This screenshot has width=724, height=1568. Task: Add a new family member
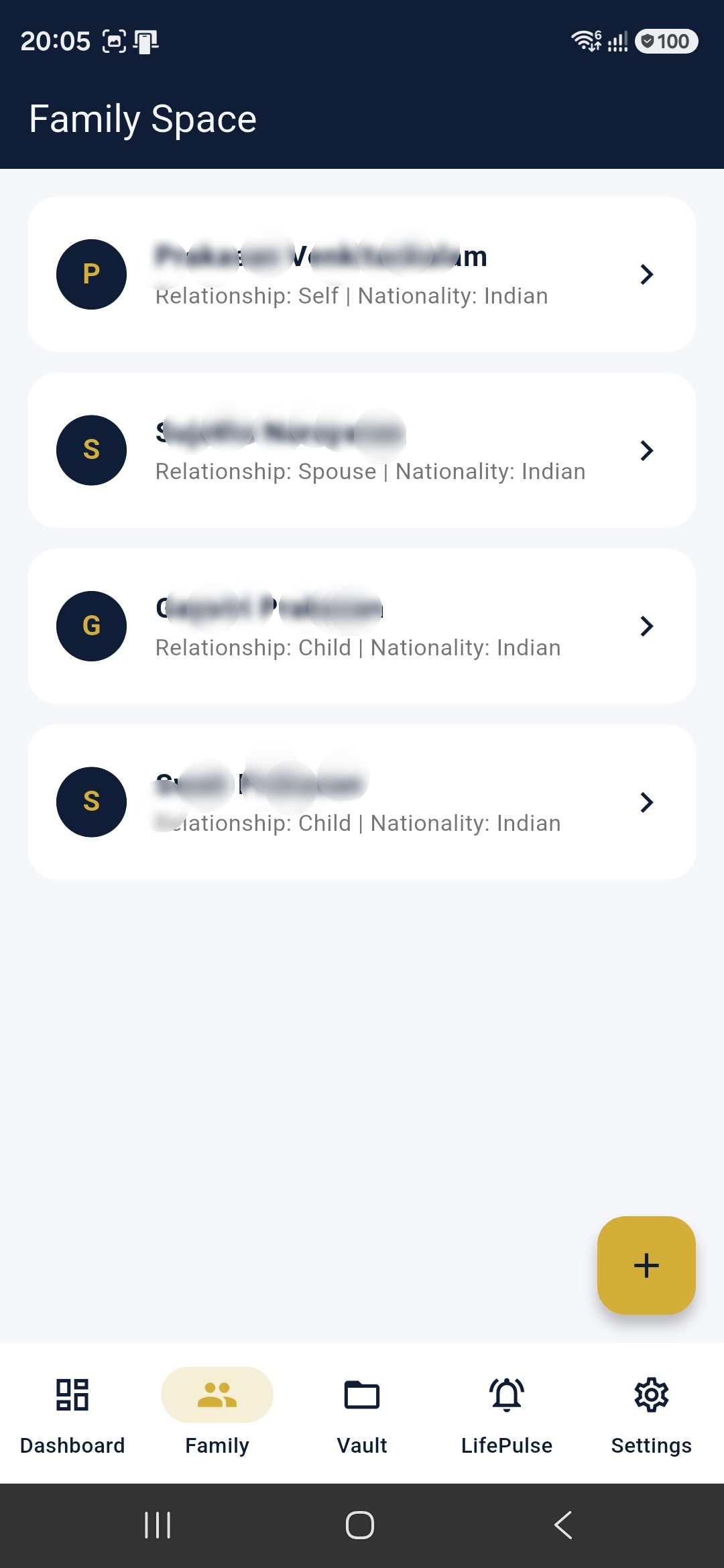(x=646, y=1265)
